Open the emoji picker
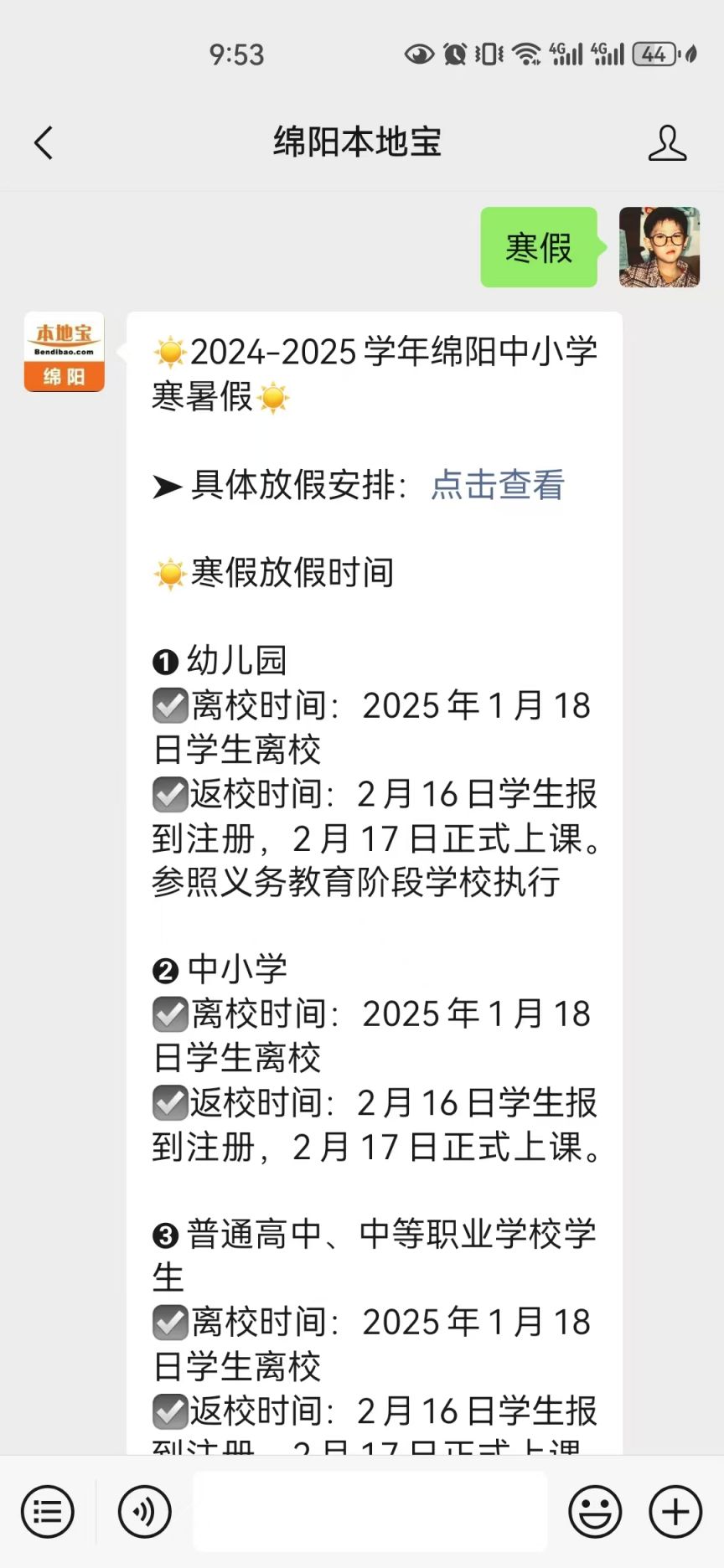Image resolution: width=724 pixels, height=1568 pixels. [x=595, y=1512]
